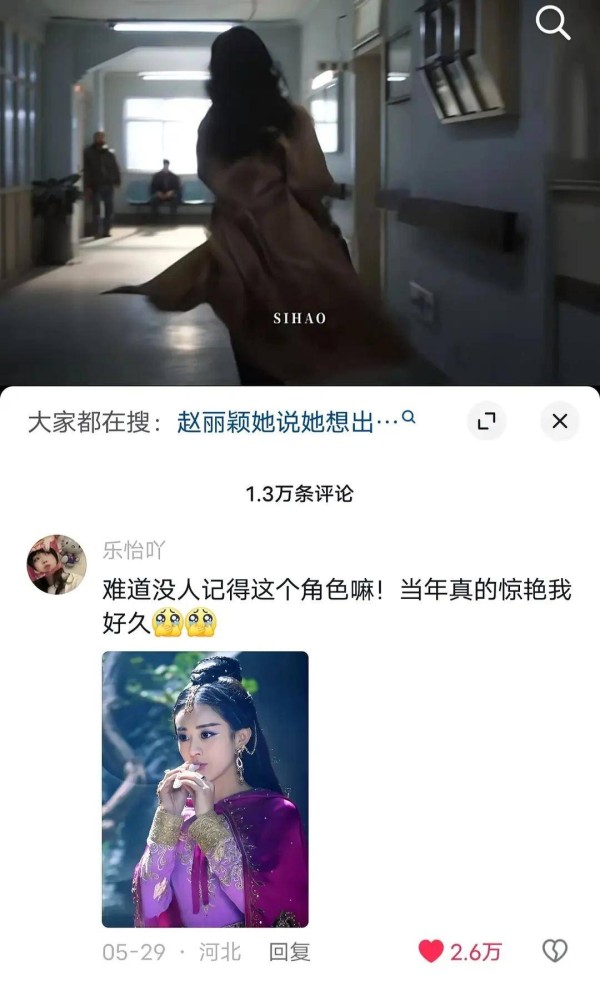Viewport: 600px width, 986px height.
Task: Like 乐怡吖's comment with 2.6万 likes
Action: click(x=431, y=951)
